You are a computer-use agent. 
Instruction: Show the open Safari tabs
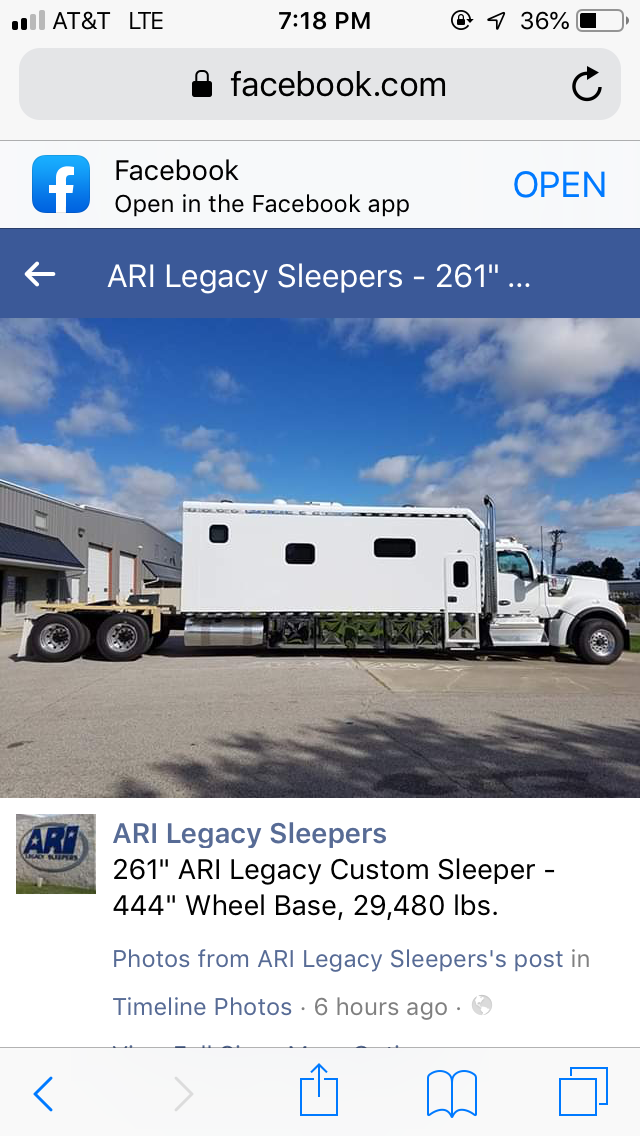click(582, 1092)
